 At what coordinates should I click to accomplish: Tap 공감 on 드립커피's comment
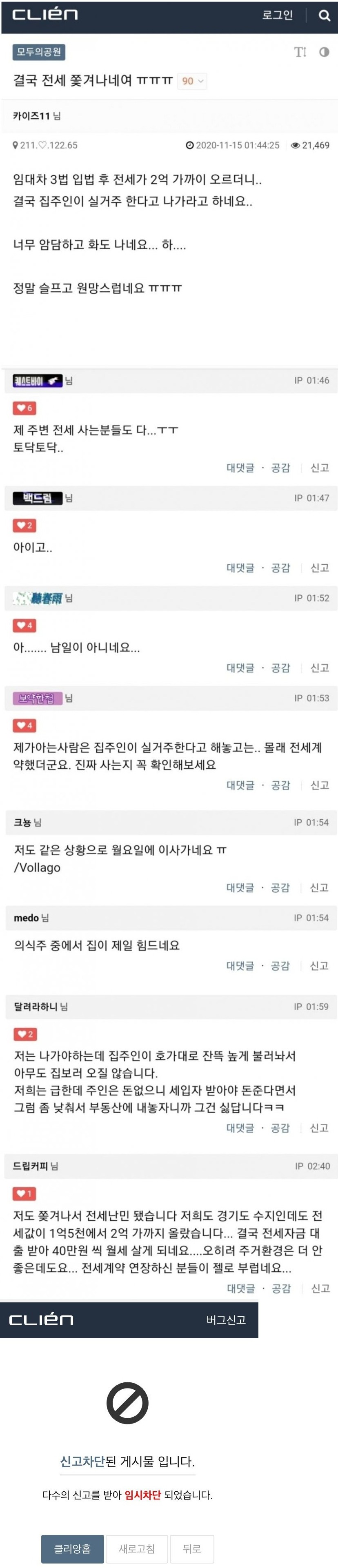click(x=281, y=1288)
